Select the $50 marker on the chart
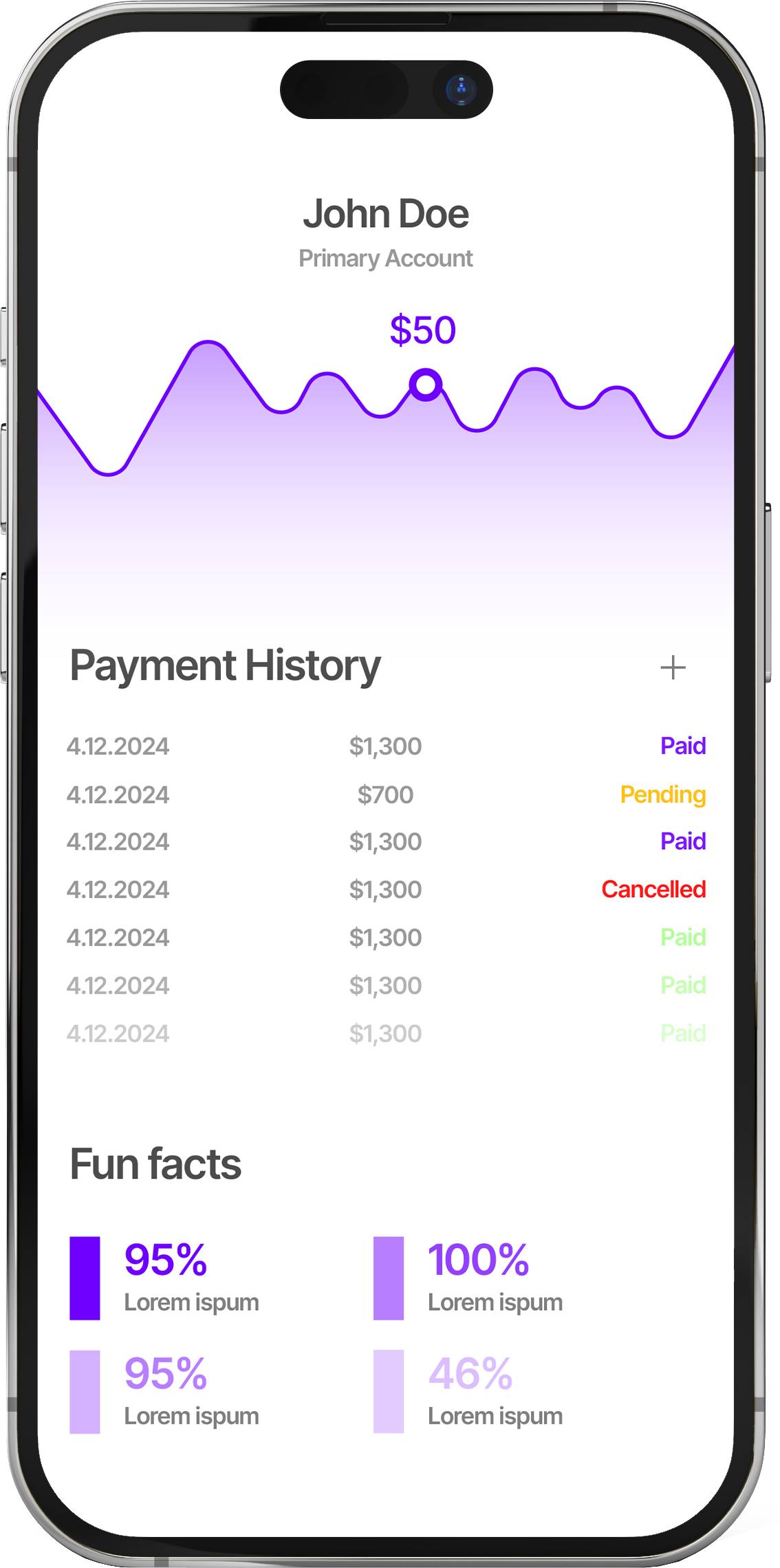Screen dimensions: 780x1568 click(426, 385)
